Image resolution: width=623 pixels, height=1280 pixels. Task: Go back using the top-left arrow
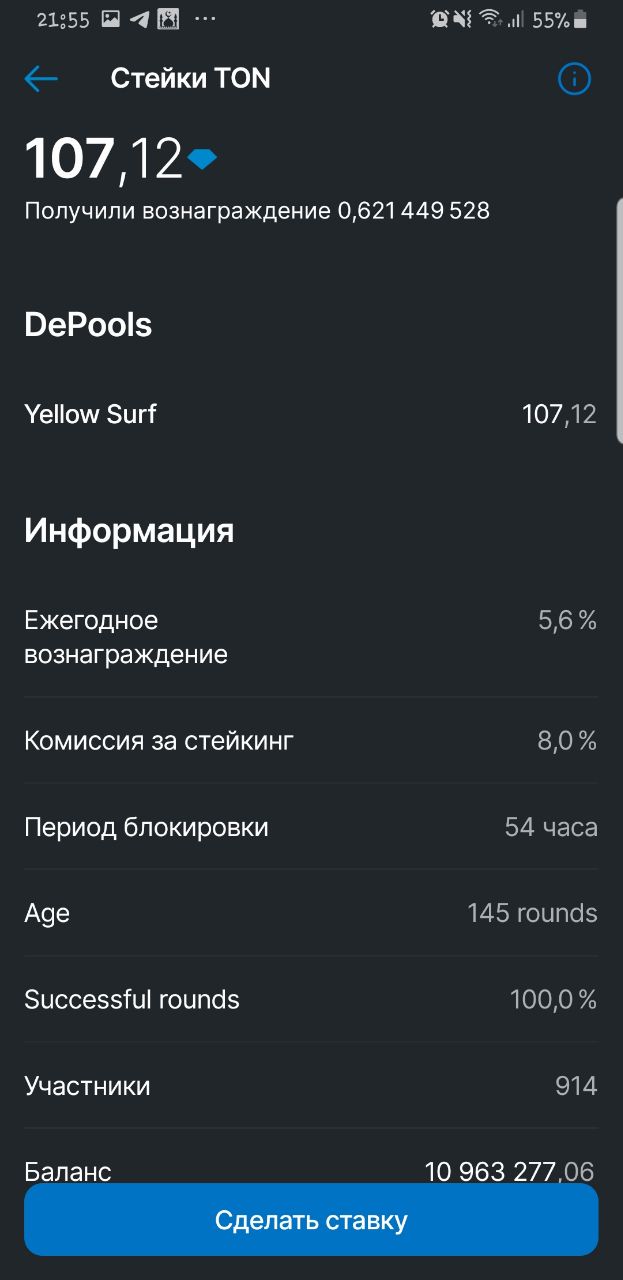point(41,79)
